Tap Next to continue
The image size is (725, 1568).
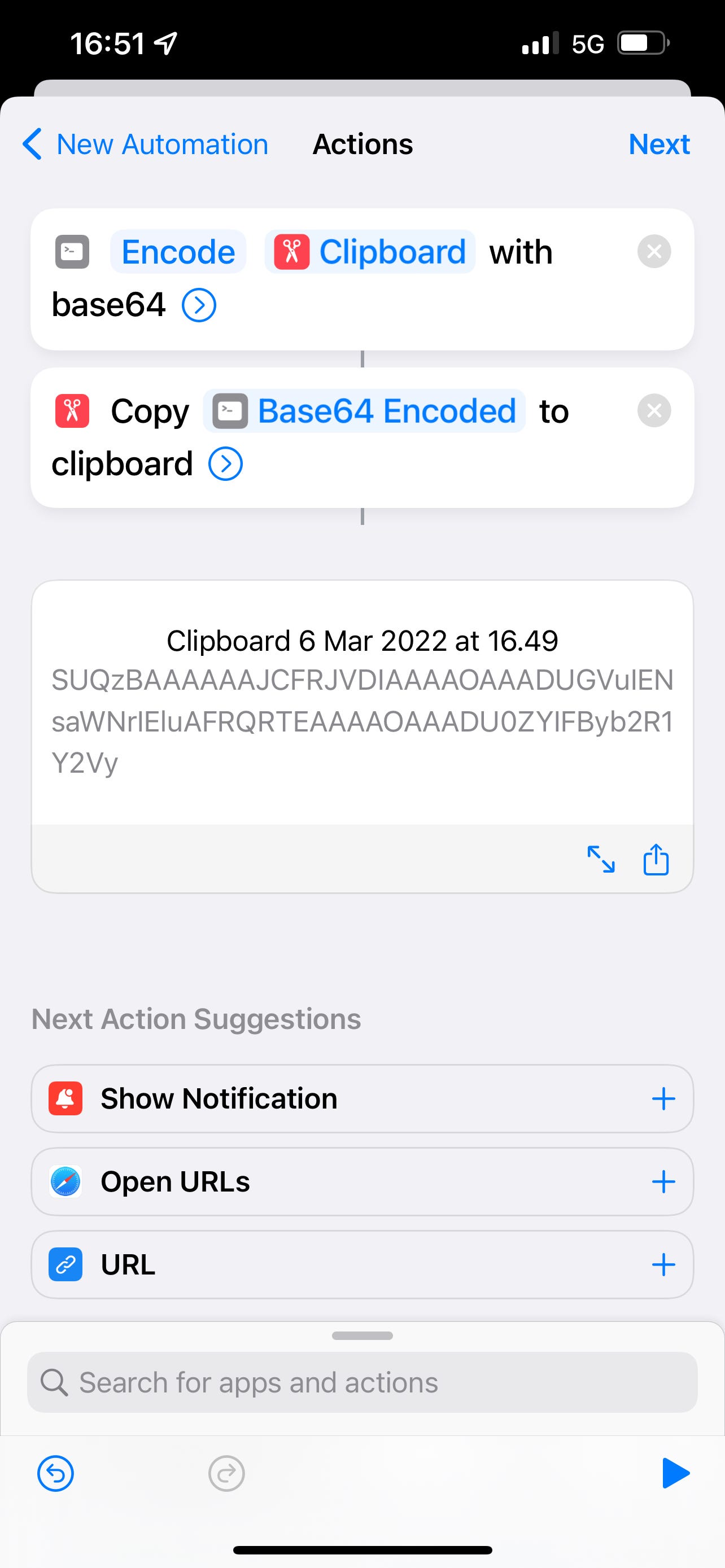[658, 145]
